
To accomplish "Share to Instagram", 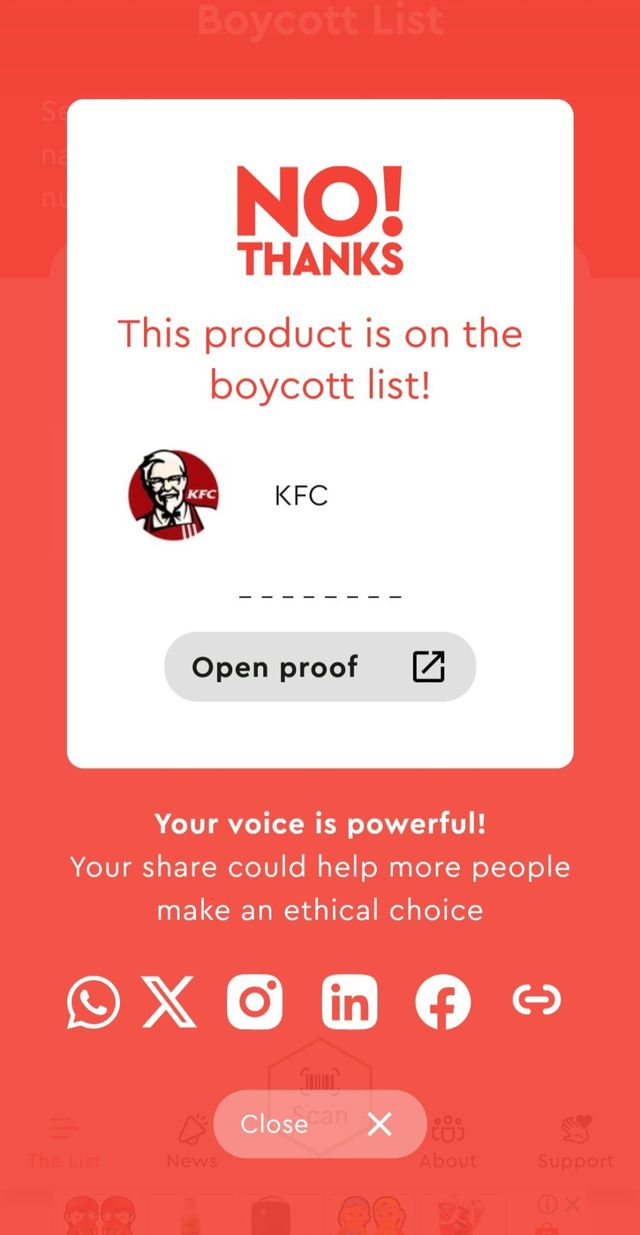I will pyautogui.click(x=254, y=1001).
